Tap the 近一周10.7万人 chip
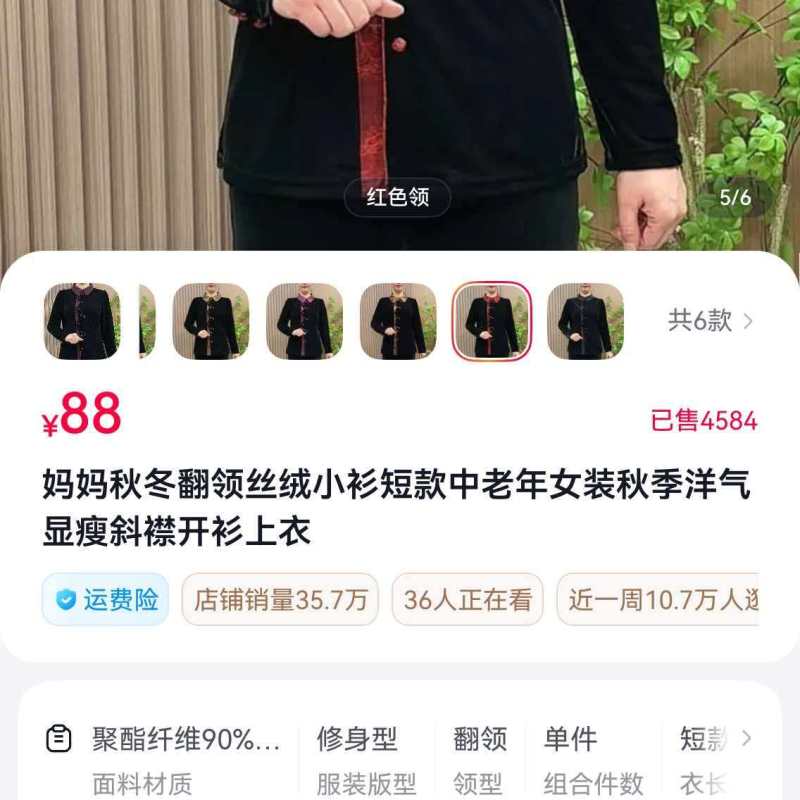This screenshot has height=800, width=800. (660, 599)
